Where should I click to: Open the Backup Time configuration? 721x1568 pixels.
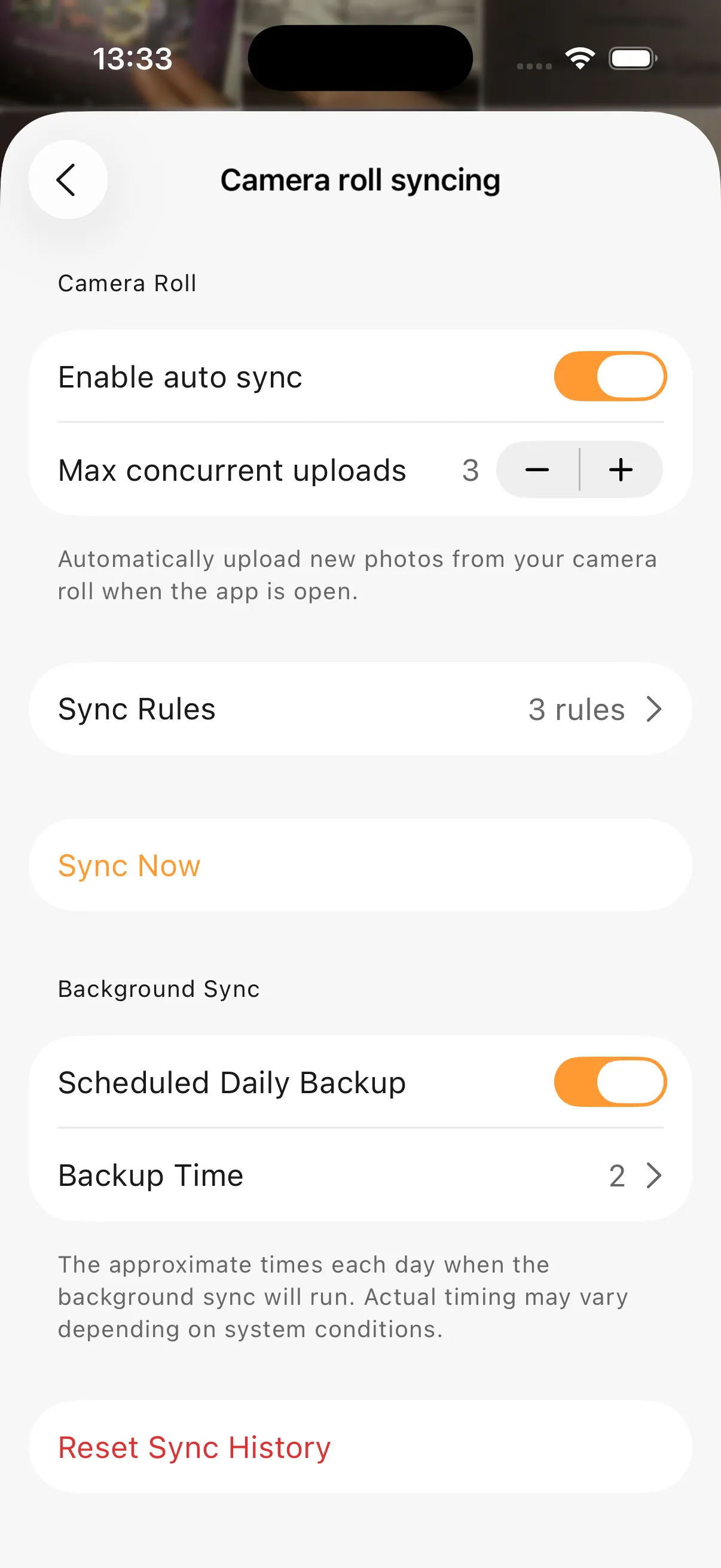pyautogui.click(x=360, y=1175)
